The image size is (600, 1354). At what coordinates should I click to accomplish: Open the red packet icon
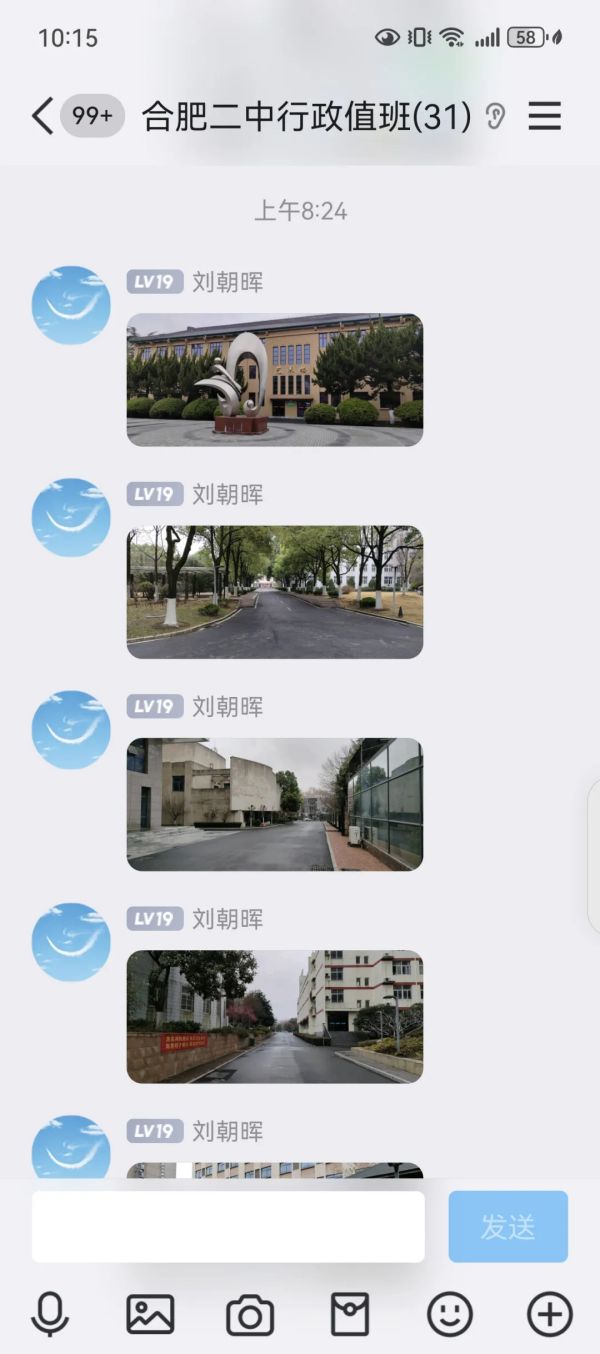(x=350, y=1314)
